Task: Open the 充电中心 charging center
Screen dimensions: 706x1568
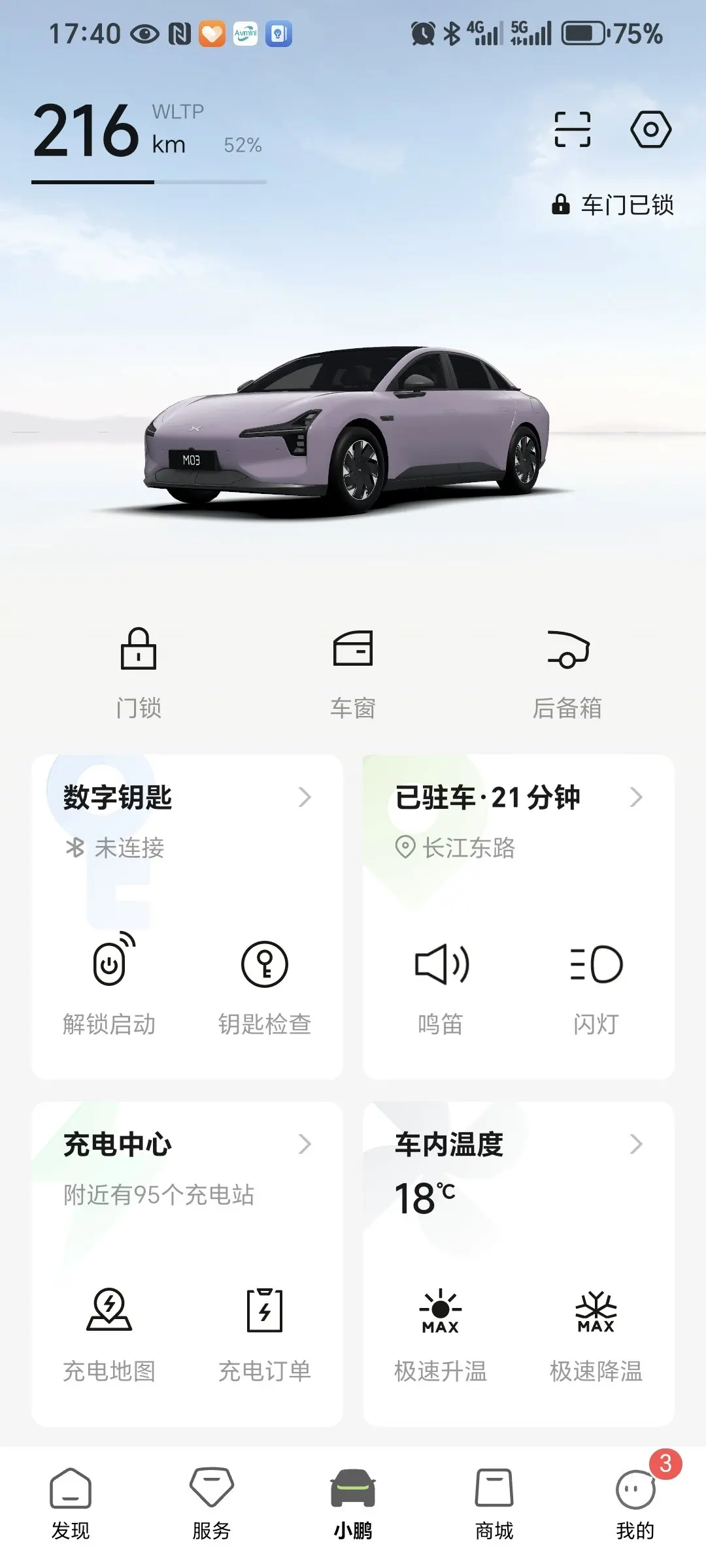Action: [187, 1145]
